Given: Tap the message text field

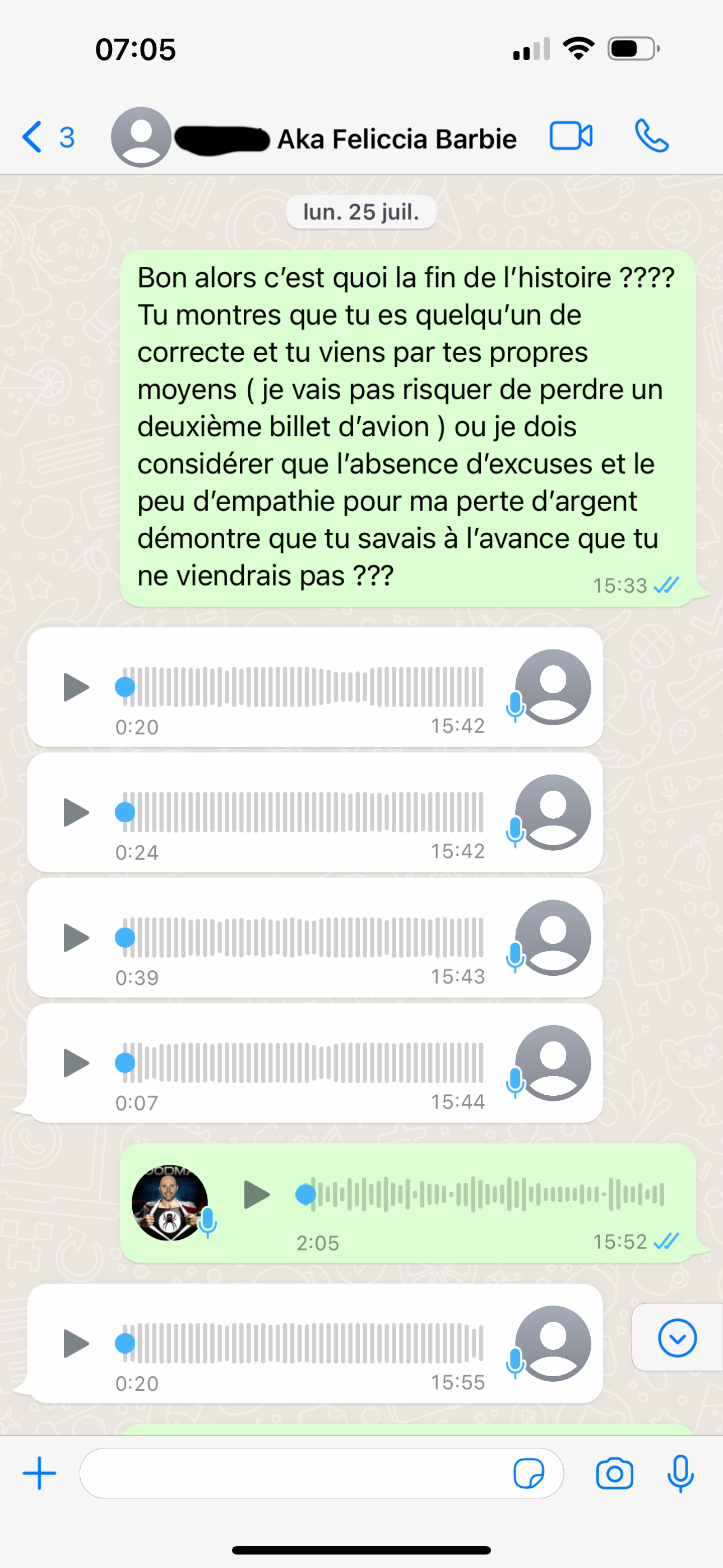Looking at the screenshot, I should tap(292, 1473).
